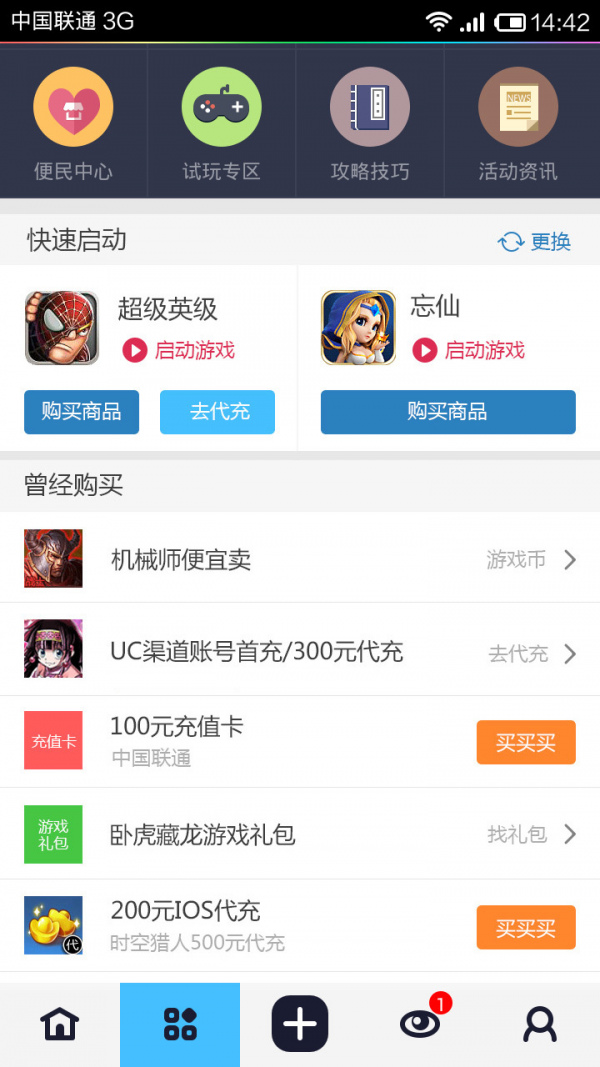Switch to the profile tab

coord(540,1024)
